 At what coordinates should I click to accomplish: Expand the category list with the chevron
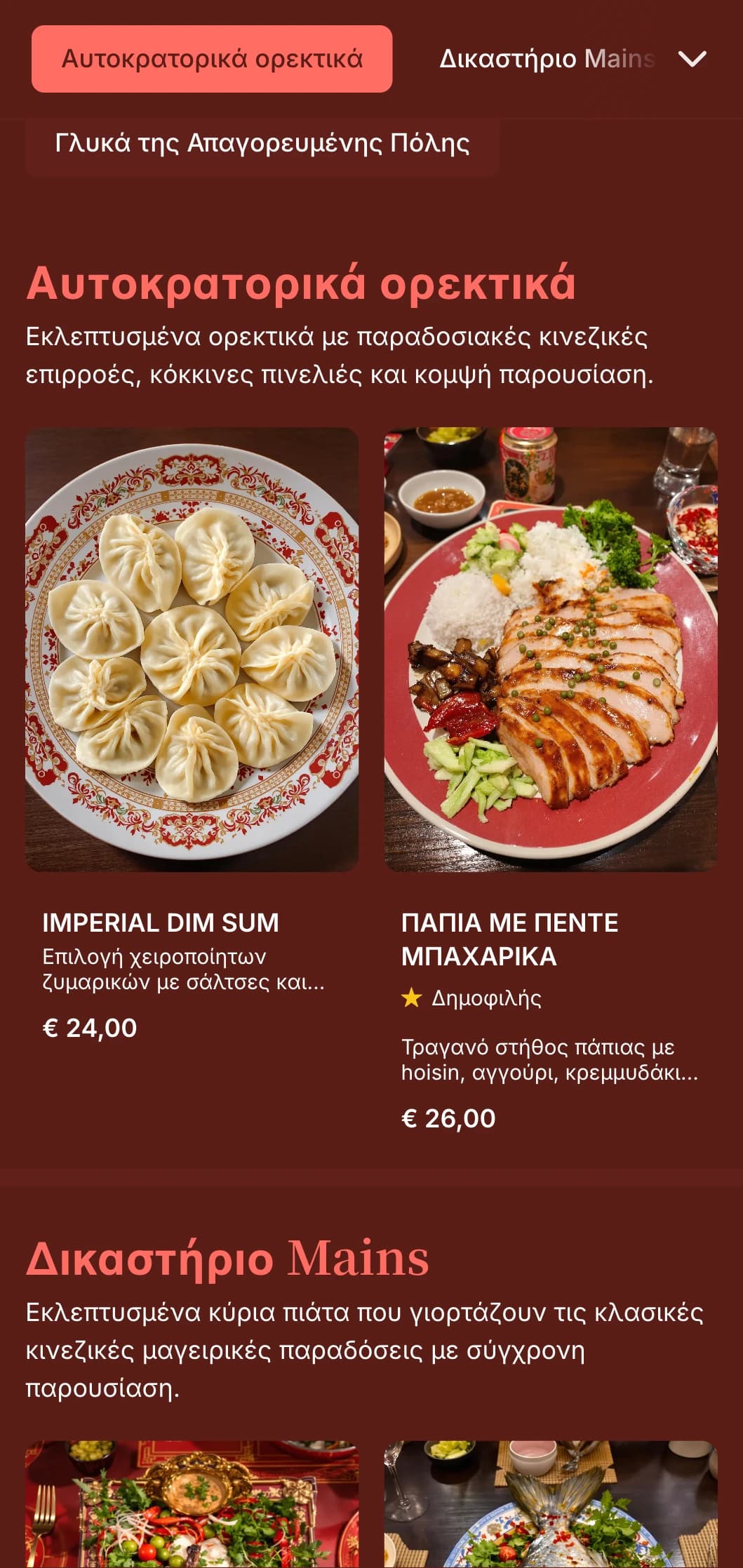click(x=692, y=59)
